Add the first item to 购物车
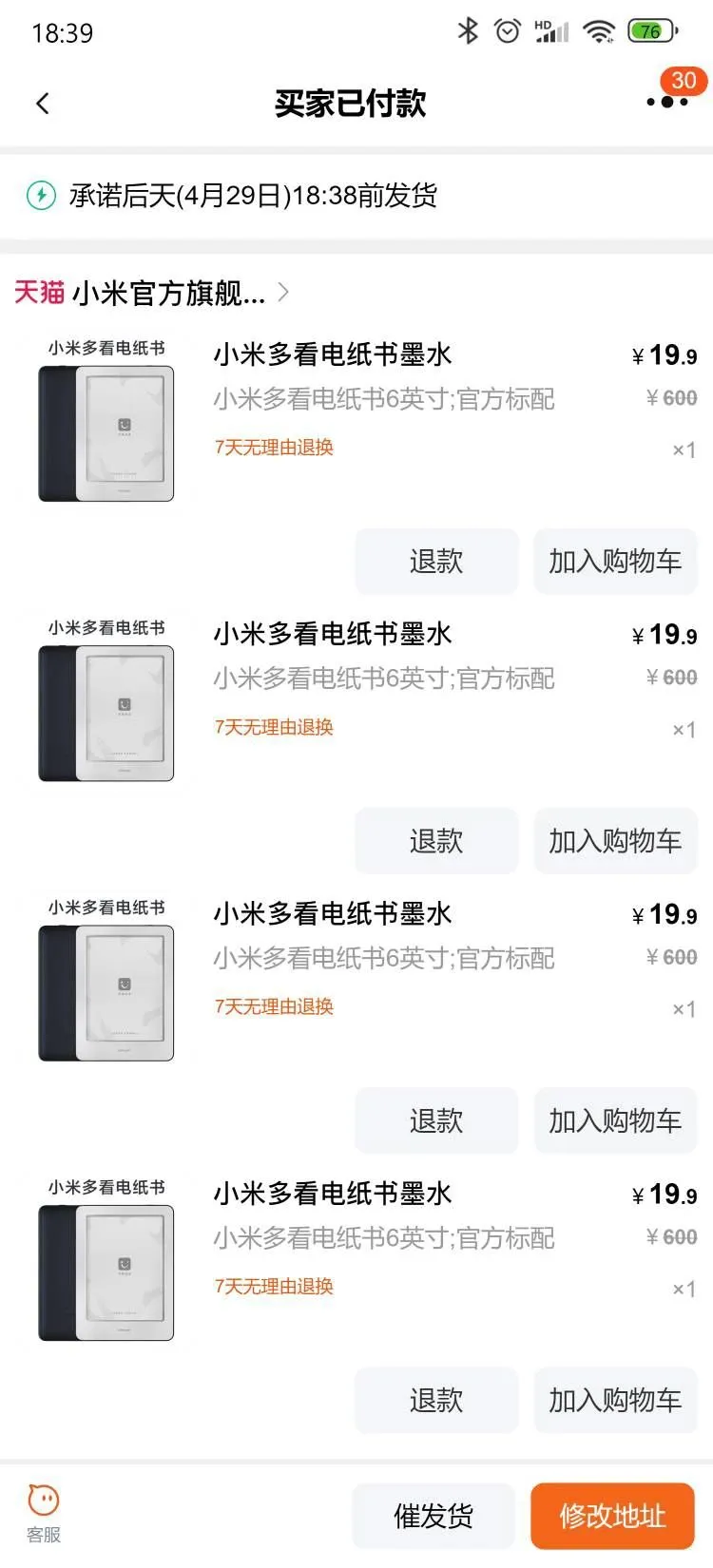The width and height of the screenshot is (713, 1568). coord(615,562)
